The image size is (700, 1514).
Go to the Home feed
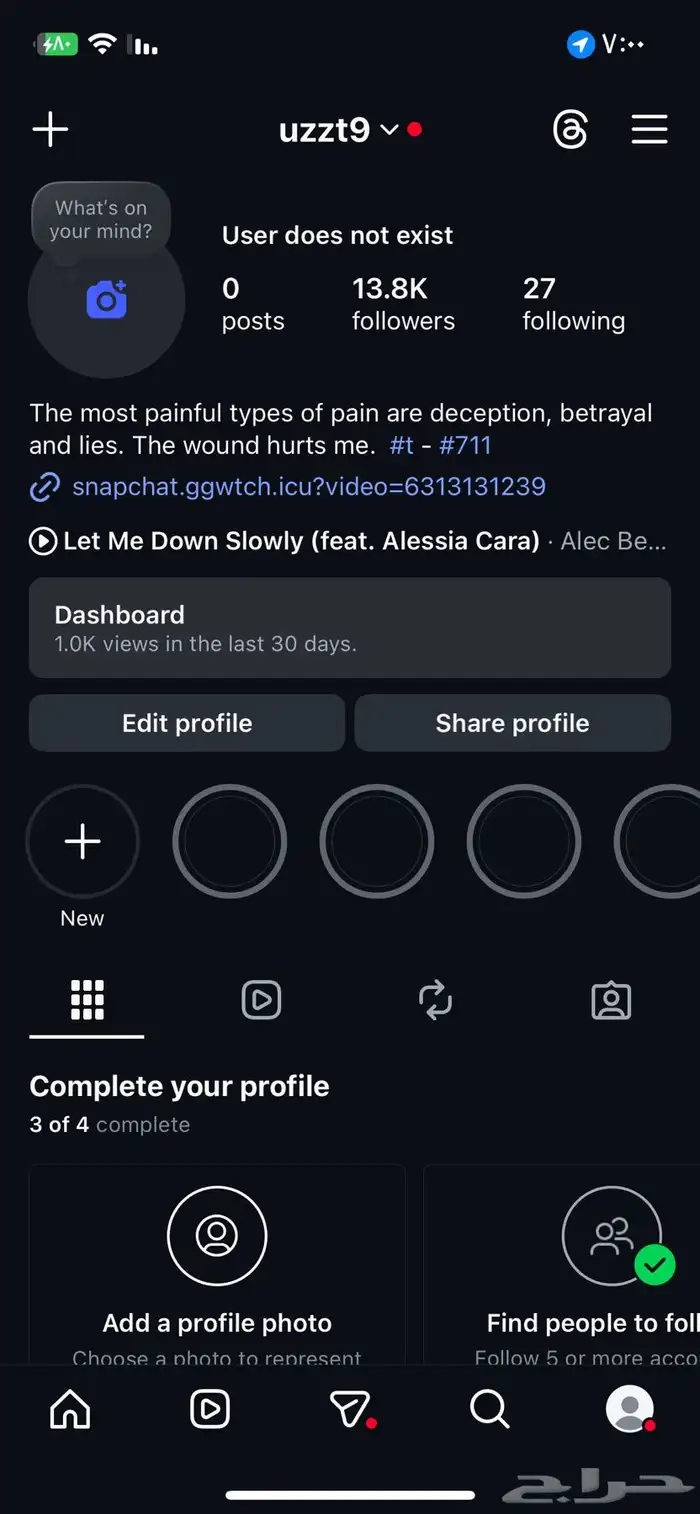(70, 1409)
